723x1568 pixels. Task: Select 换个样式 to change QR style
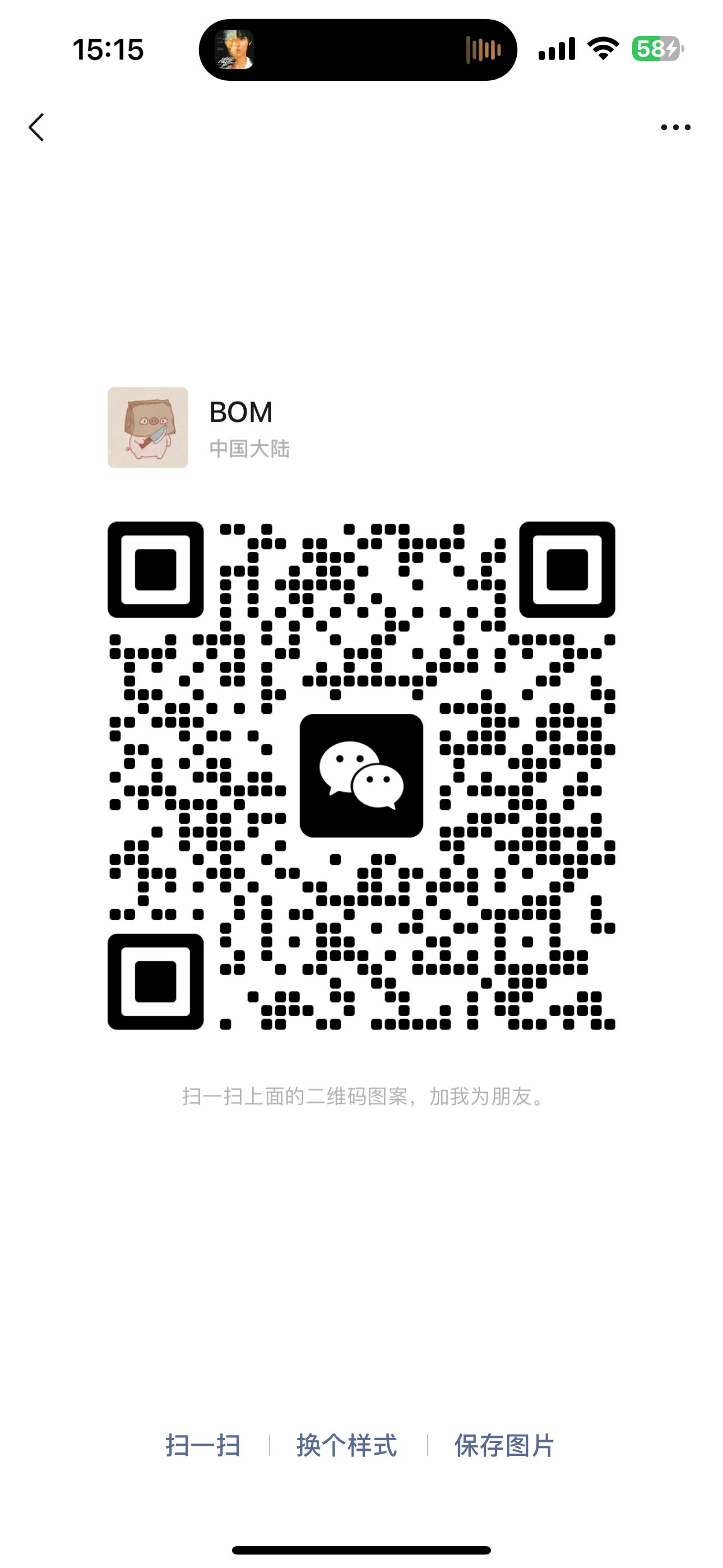[347, 1446]
